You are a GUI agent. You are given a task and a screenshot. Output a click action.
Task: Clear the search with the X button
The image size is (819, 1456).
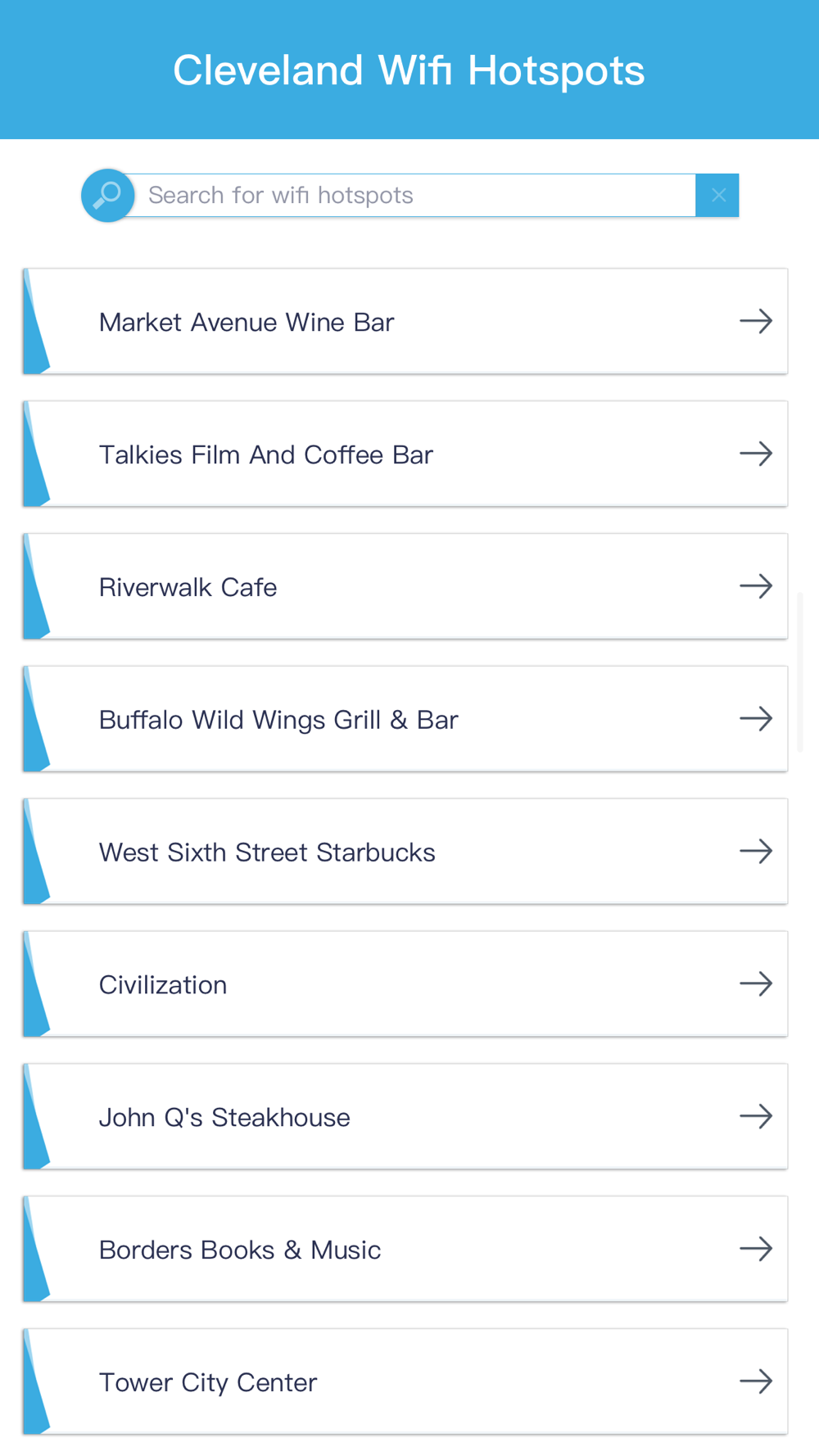717,195
